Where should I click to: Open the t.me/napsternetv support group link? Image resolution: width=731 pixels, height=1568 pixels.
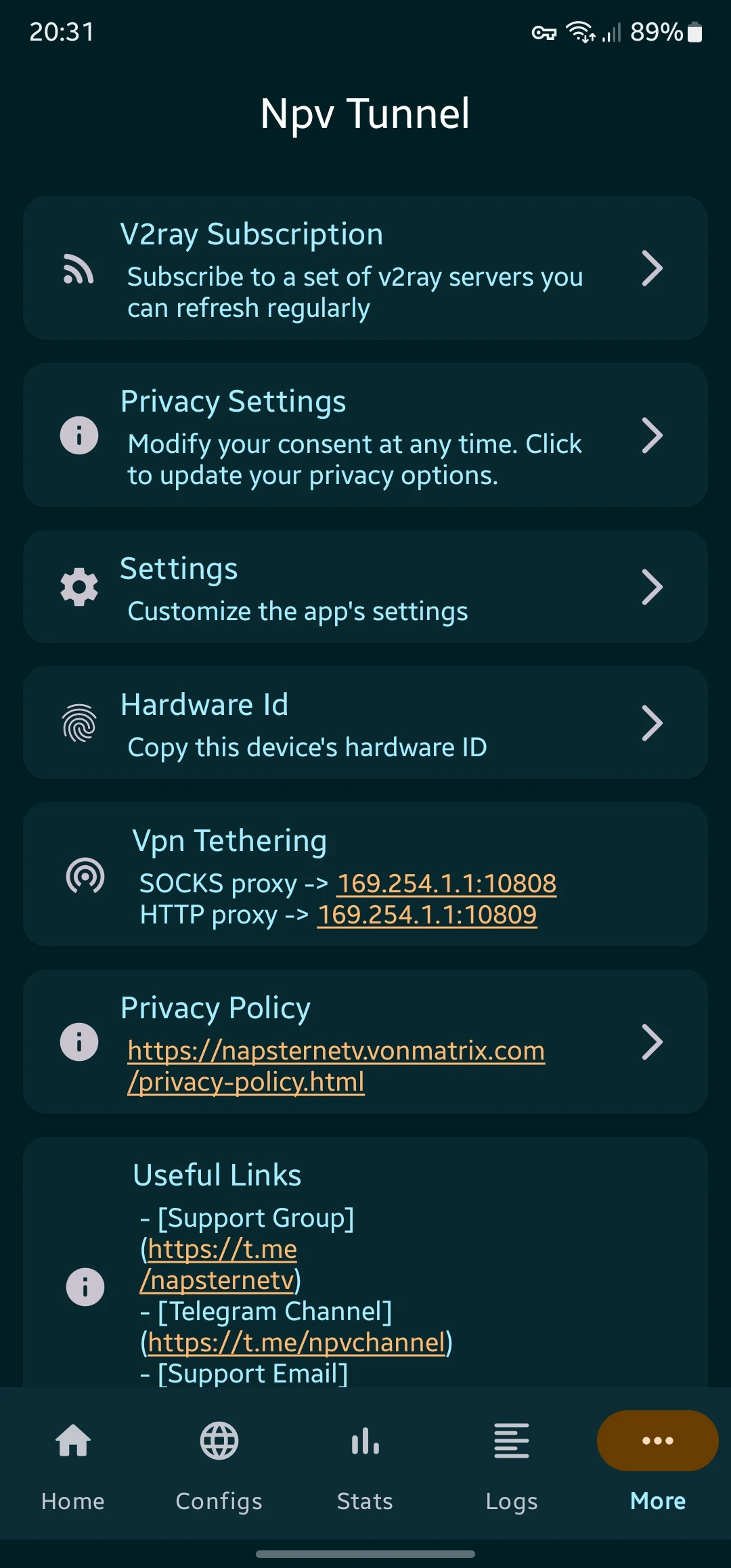(x=222, y=1265)
